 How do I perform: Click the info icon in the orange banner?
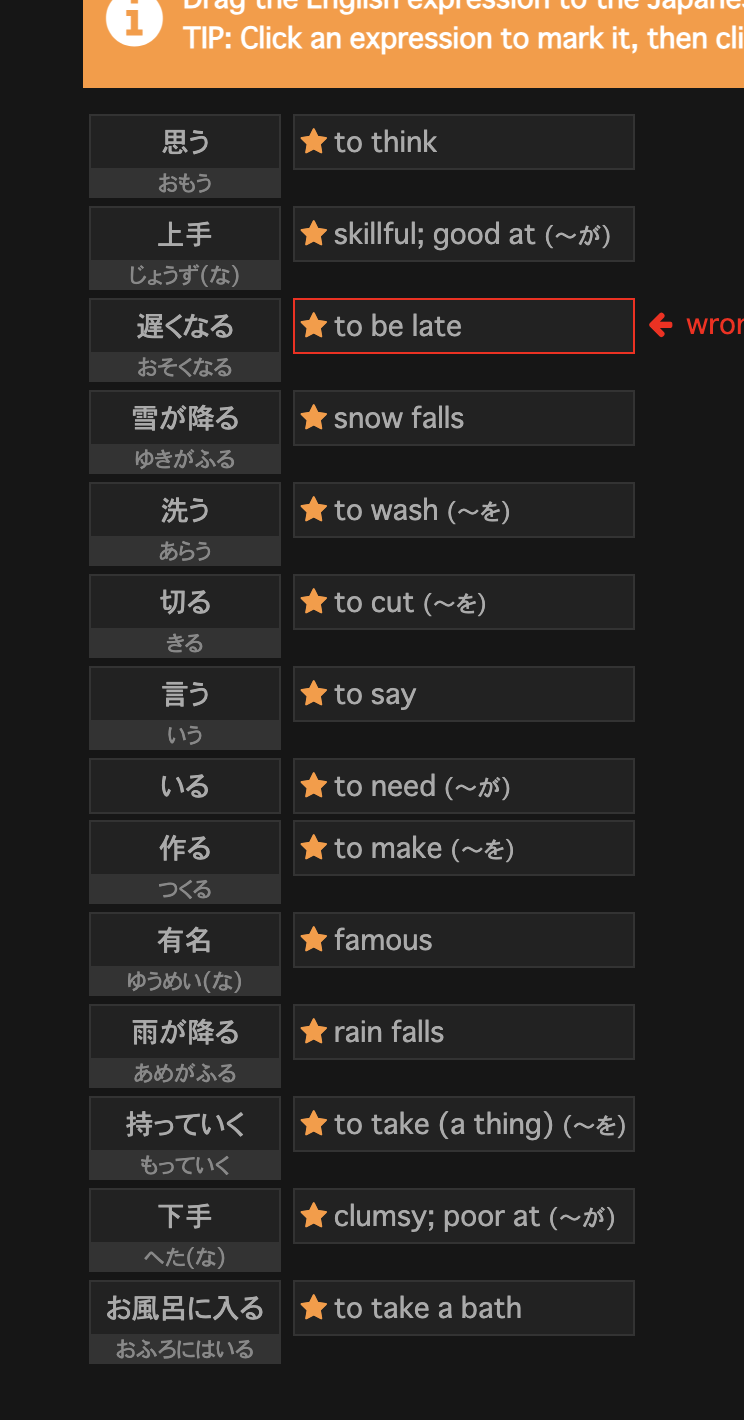tap(133, 20)
